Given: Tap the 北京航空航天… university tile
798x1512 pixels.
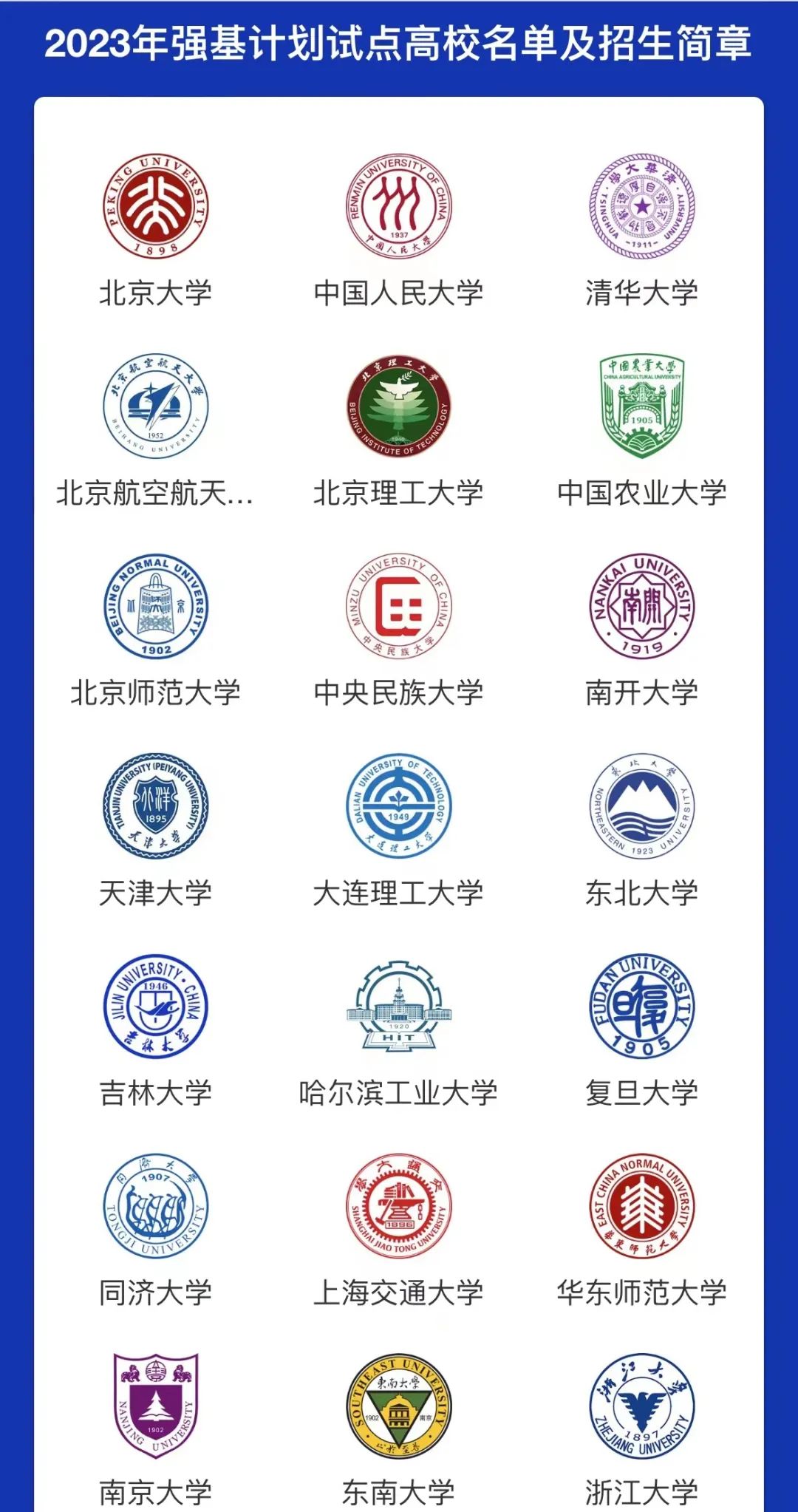Looking at the screenshot, I should click(156, 407).
